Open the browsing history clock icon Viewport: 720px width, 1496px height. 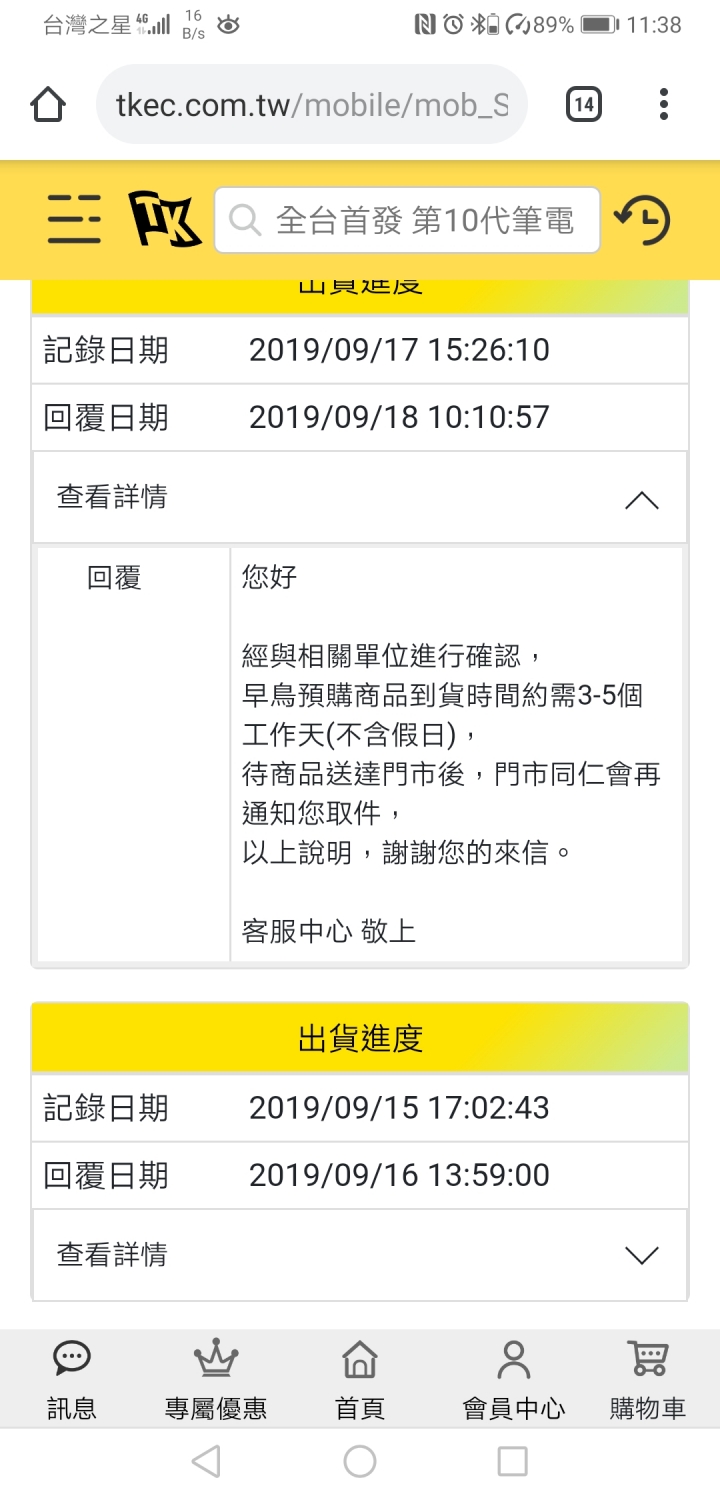click(x=641, y=220)
